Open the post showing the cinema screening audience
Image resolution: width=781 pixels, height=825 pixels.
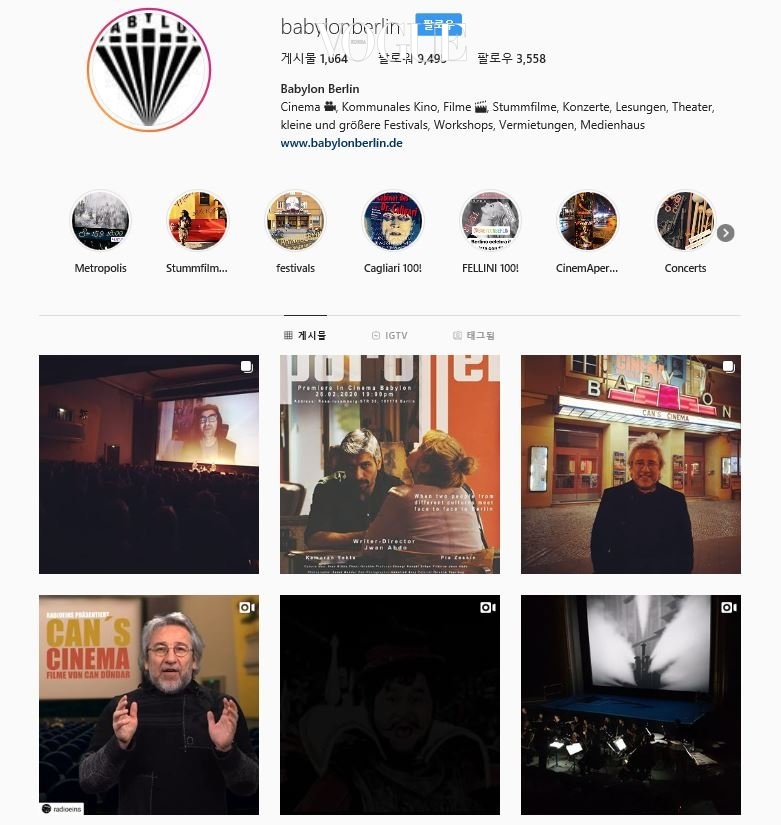pos(149,464)
